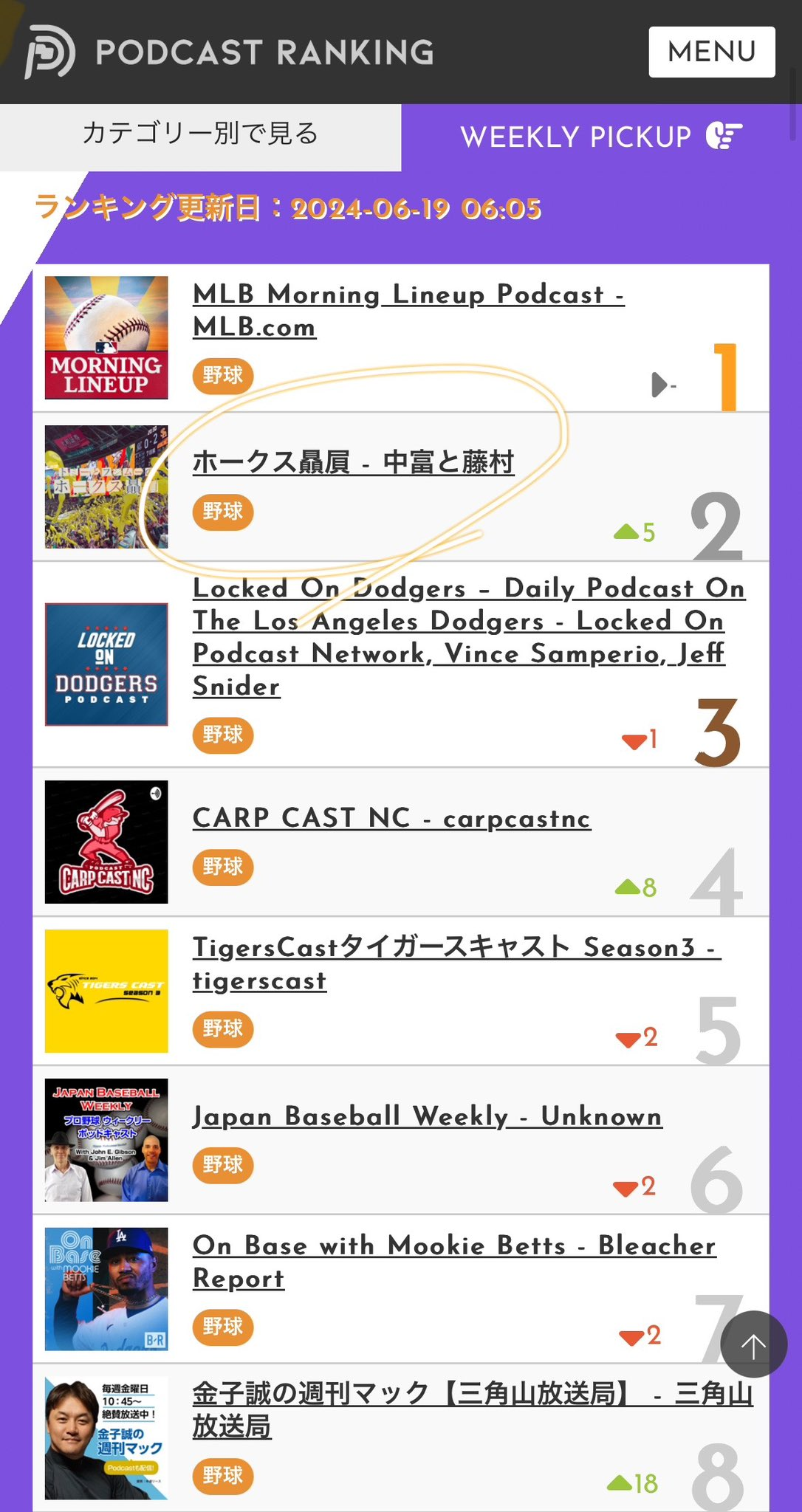The image size is (802, 1512).
Task: Open 金子誠の週刊マック podcast link
Action: [471, 1409]
